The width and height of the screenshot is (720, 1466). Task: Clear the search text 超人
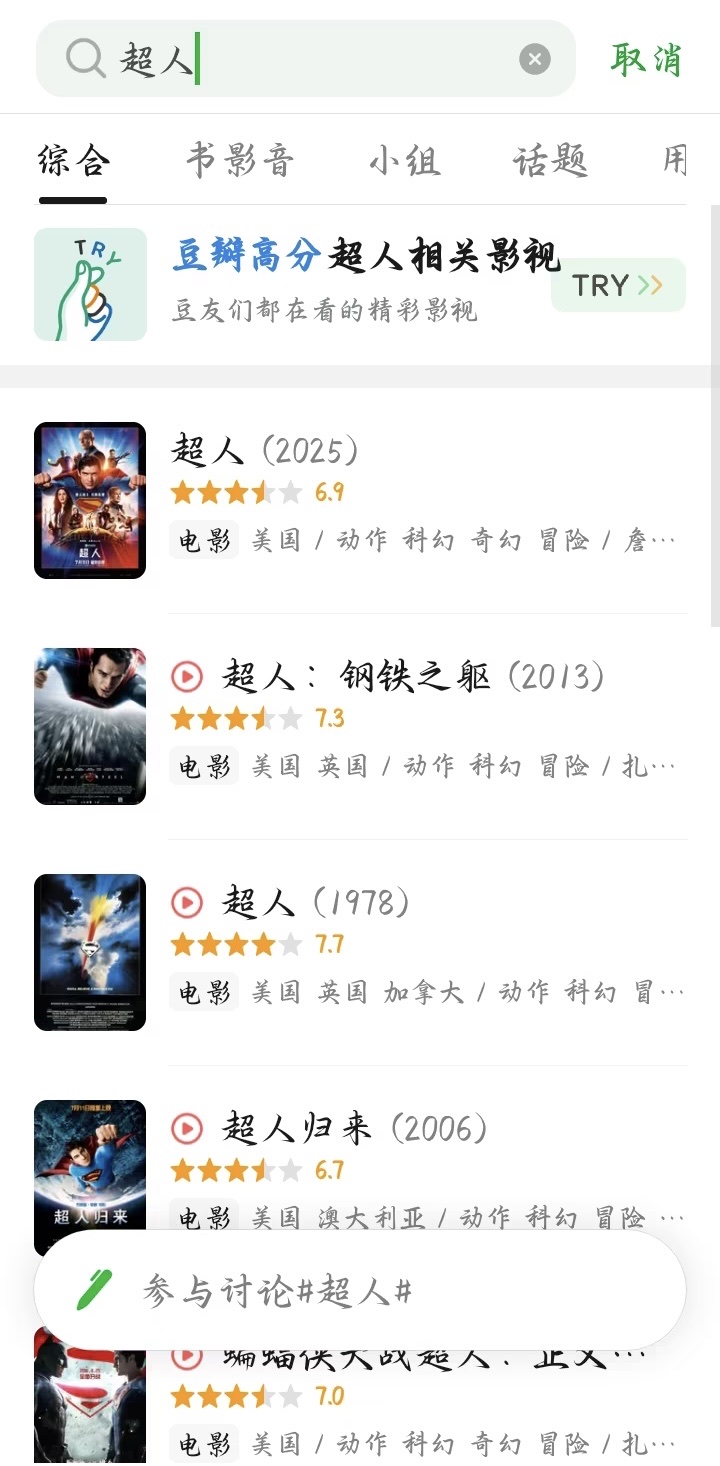[535, 60]
